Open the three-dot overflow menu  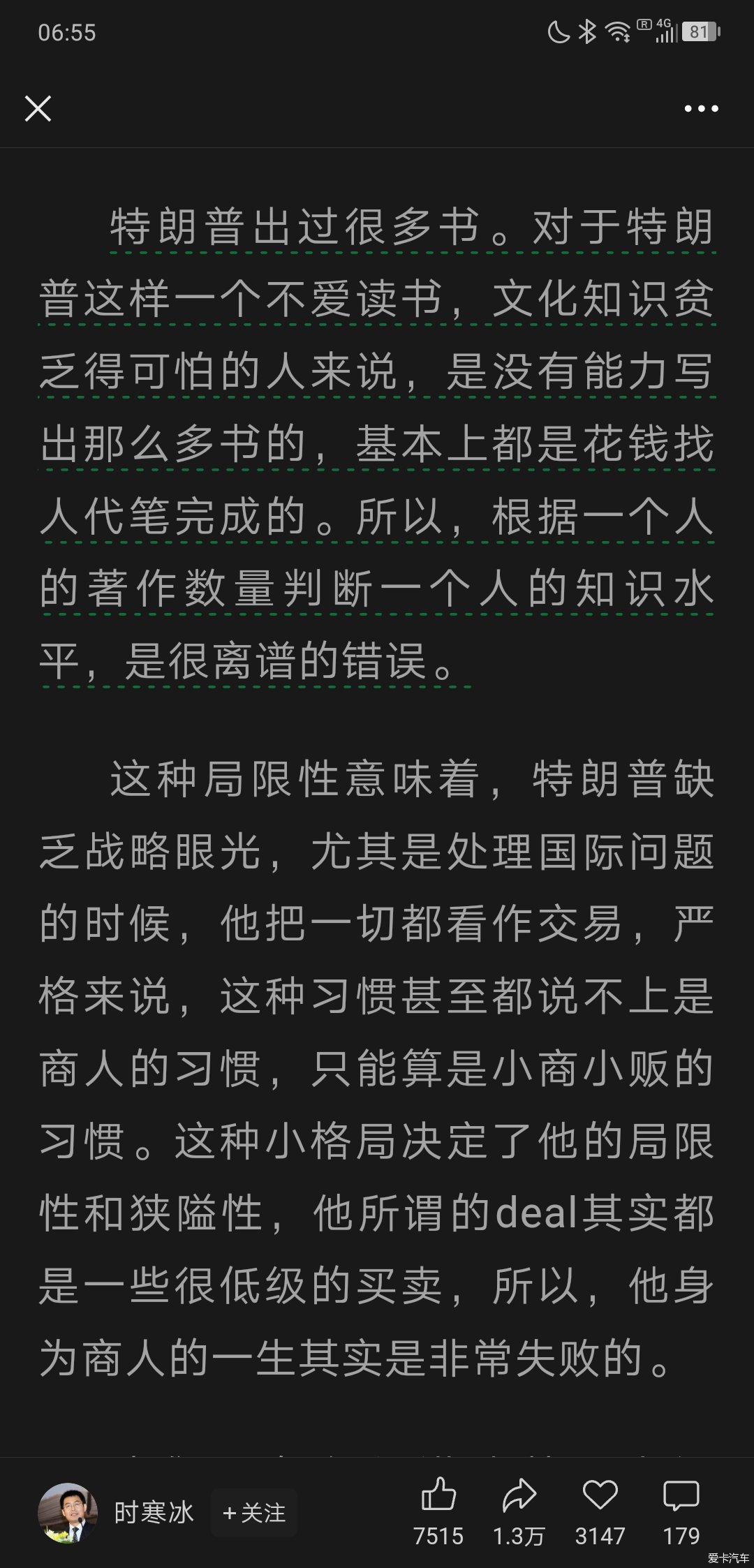click(701, 109)
